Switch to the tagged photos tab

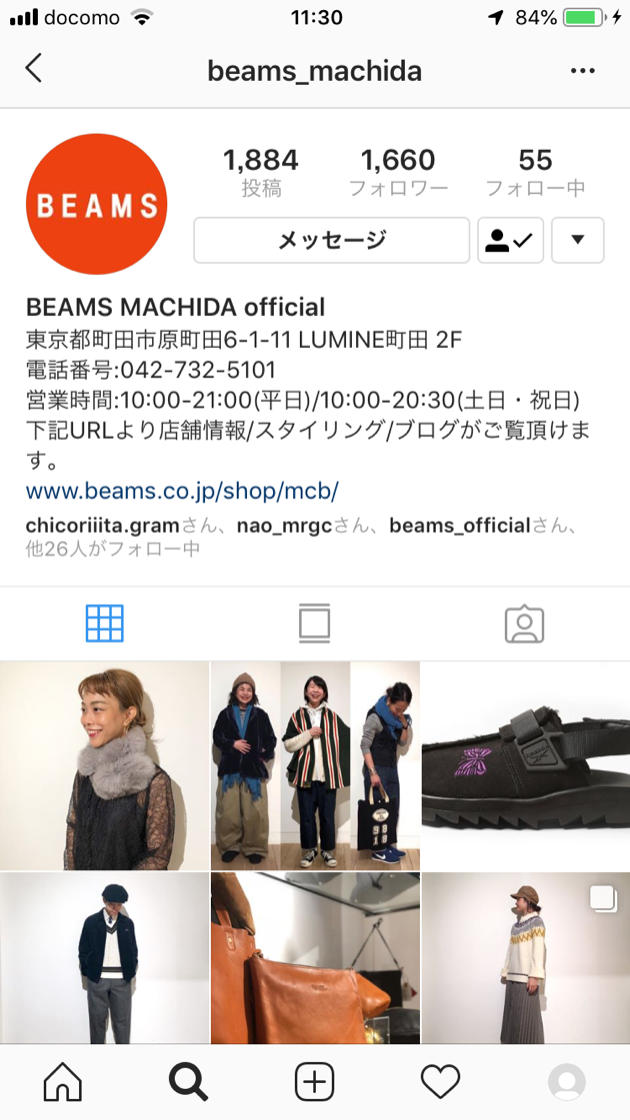(524, 623)
